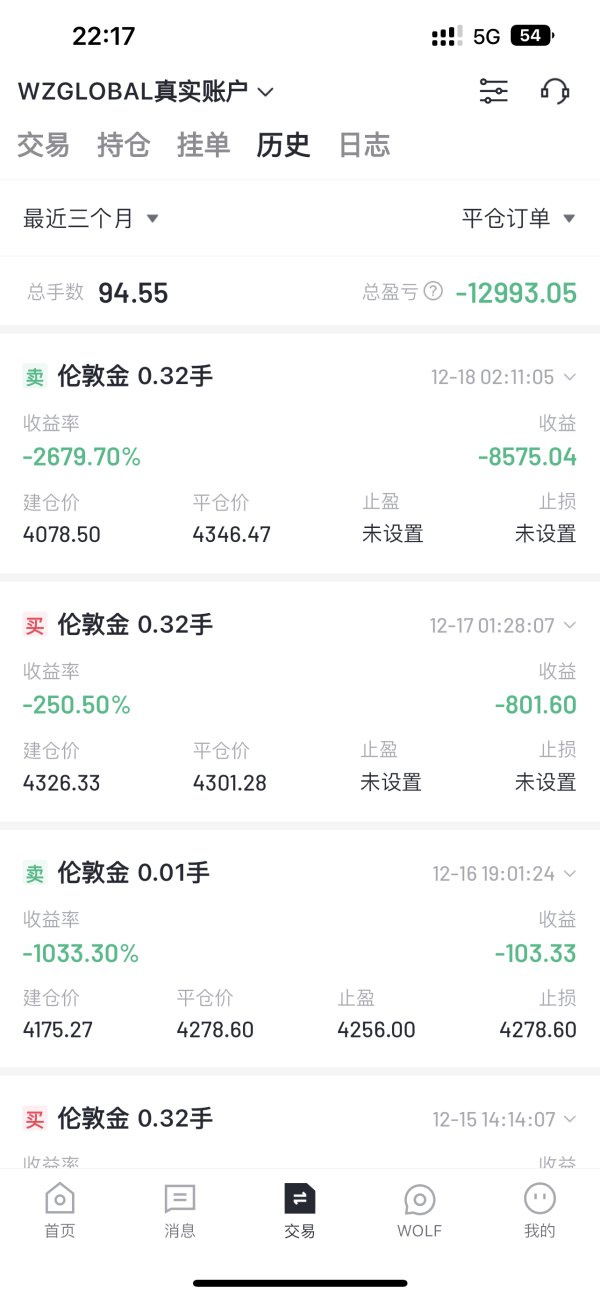Open the WOLF tab
600x1298 pixels.
coord(419,1210)
